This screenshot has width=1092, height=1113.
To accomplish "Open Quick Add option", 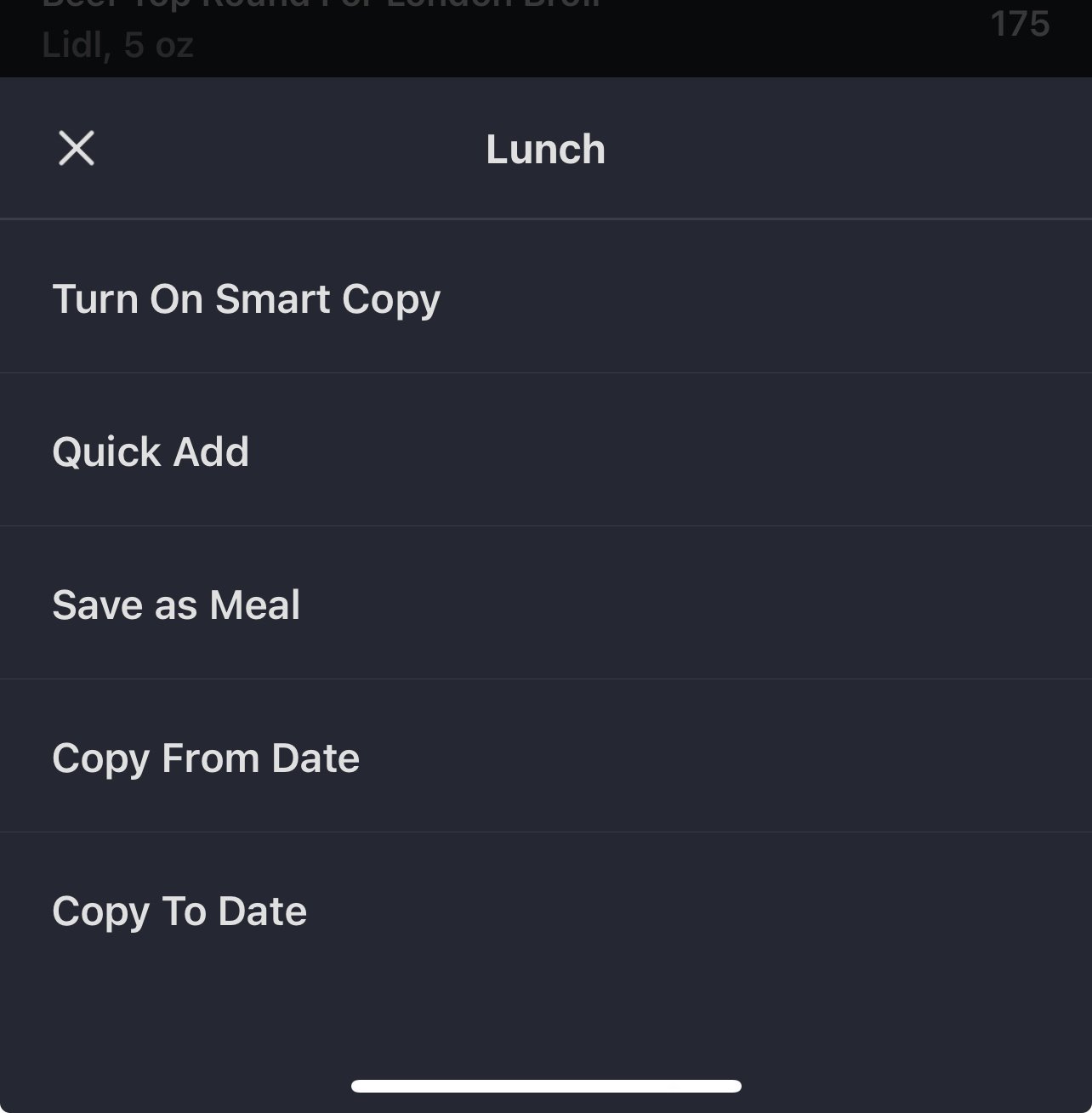I will click(x=151, y=451).
